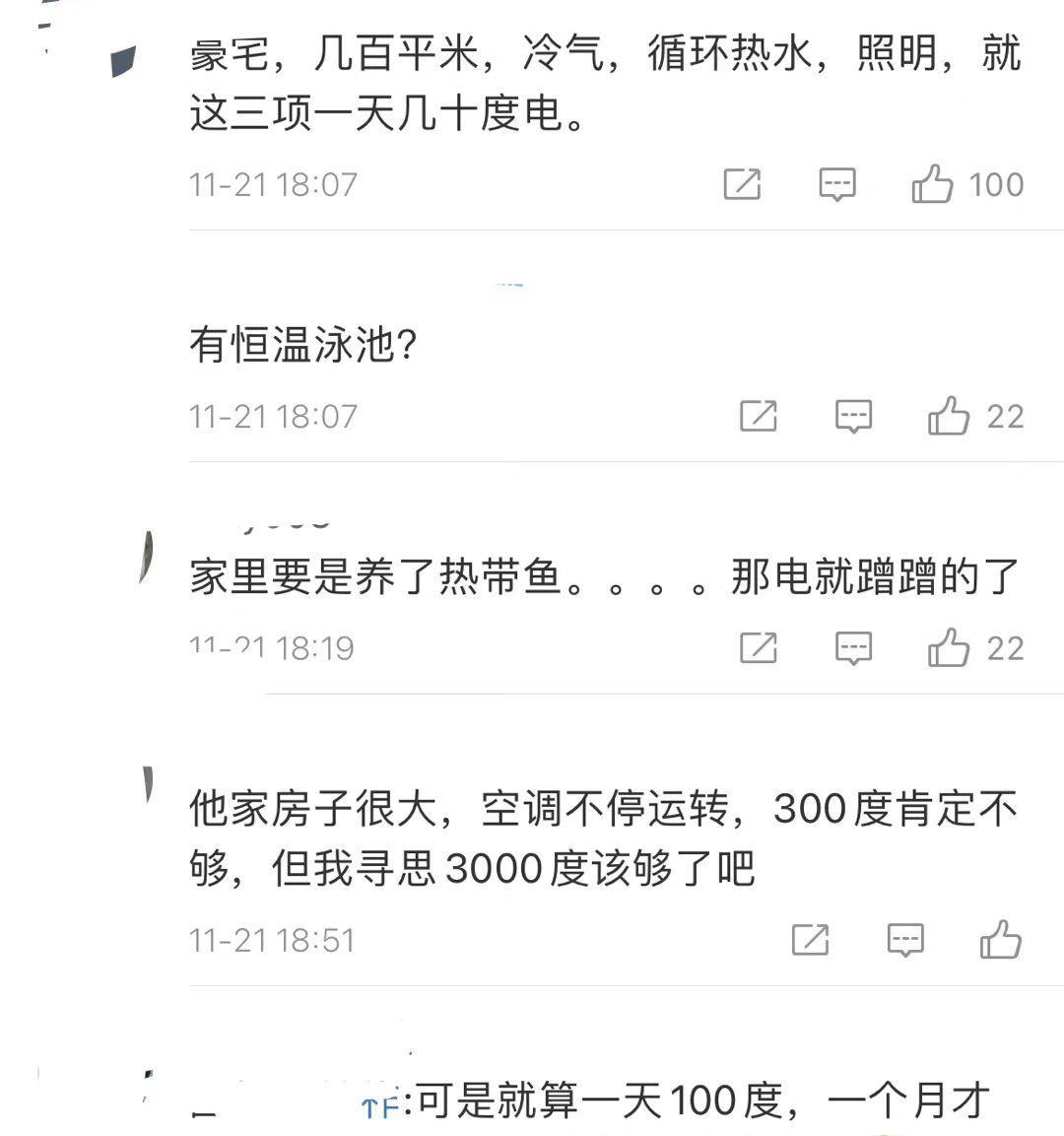This screenshot has height=1136, width=1064.
Task: Toggle like on the 有恒温泳池 comment
Action: 949,415
